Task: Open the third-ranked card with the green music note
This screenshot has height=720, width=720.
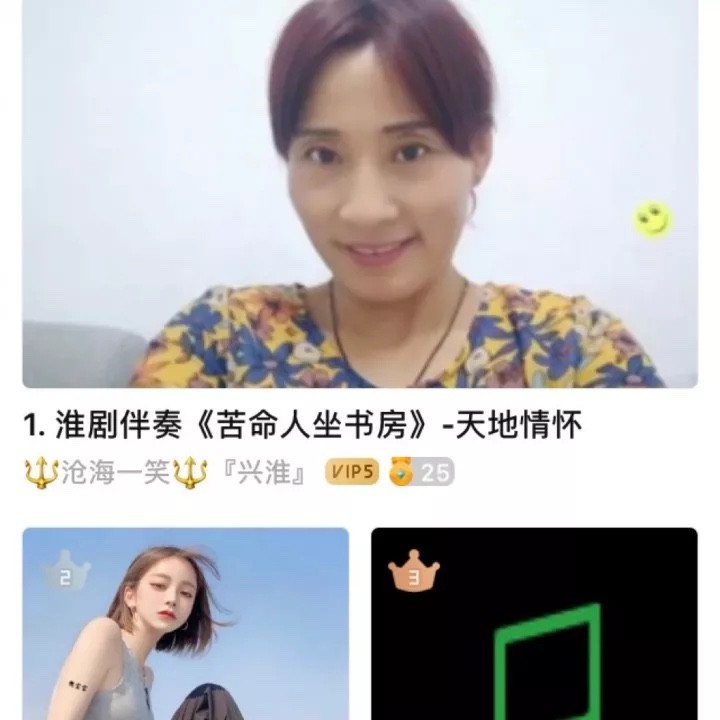Action: point(534,625)
